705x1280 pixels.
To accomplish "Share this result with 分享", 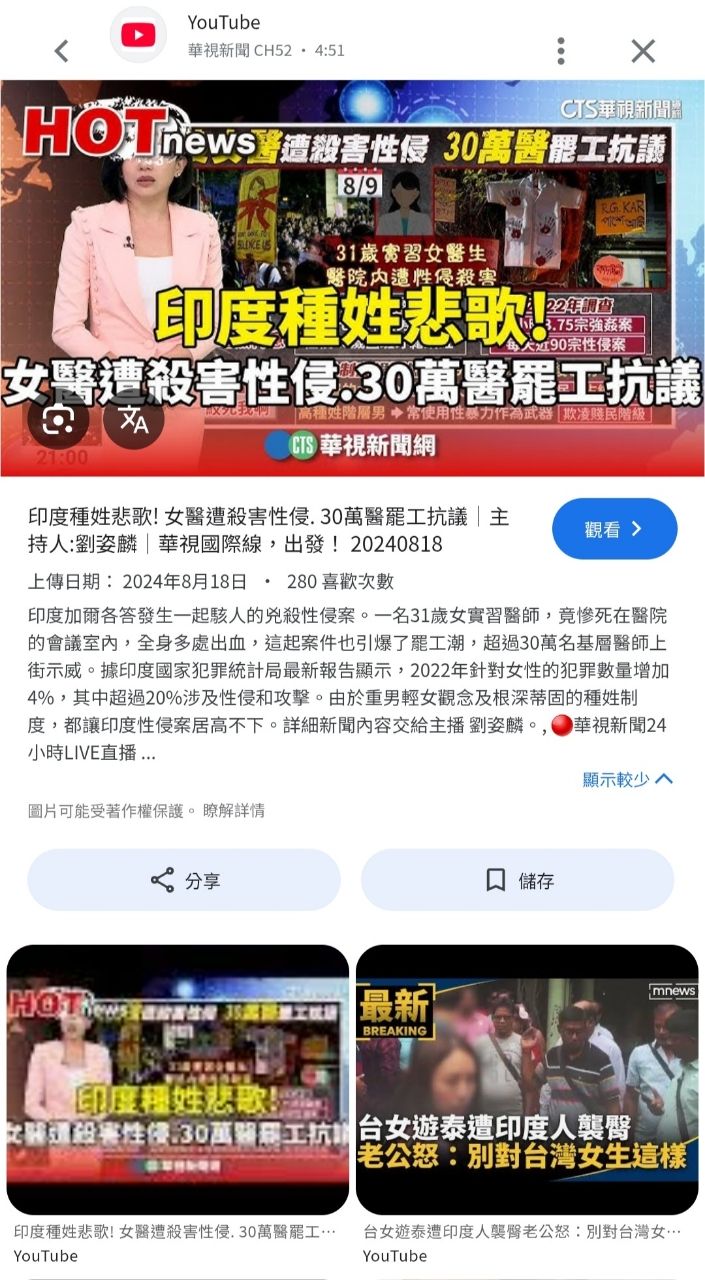I will [x=184, y=880].
